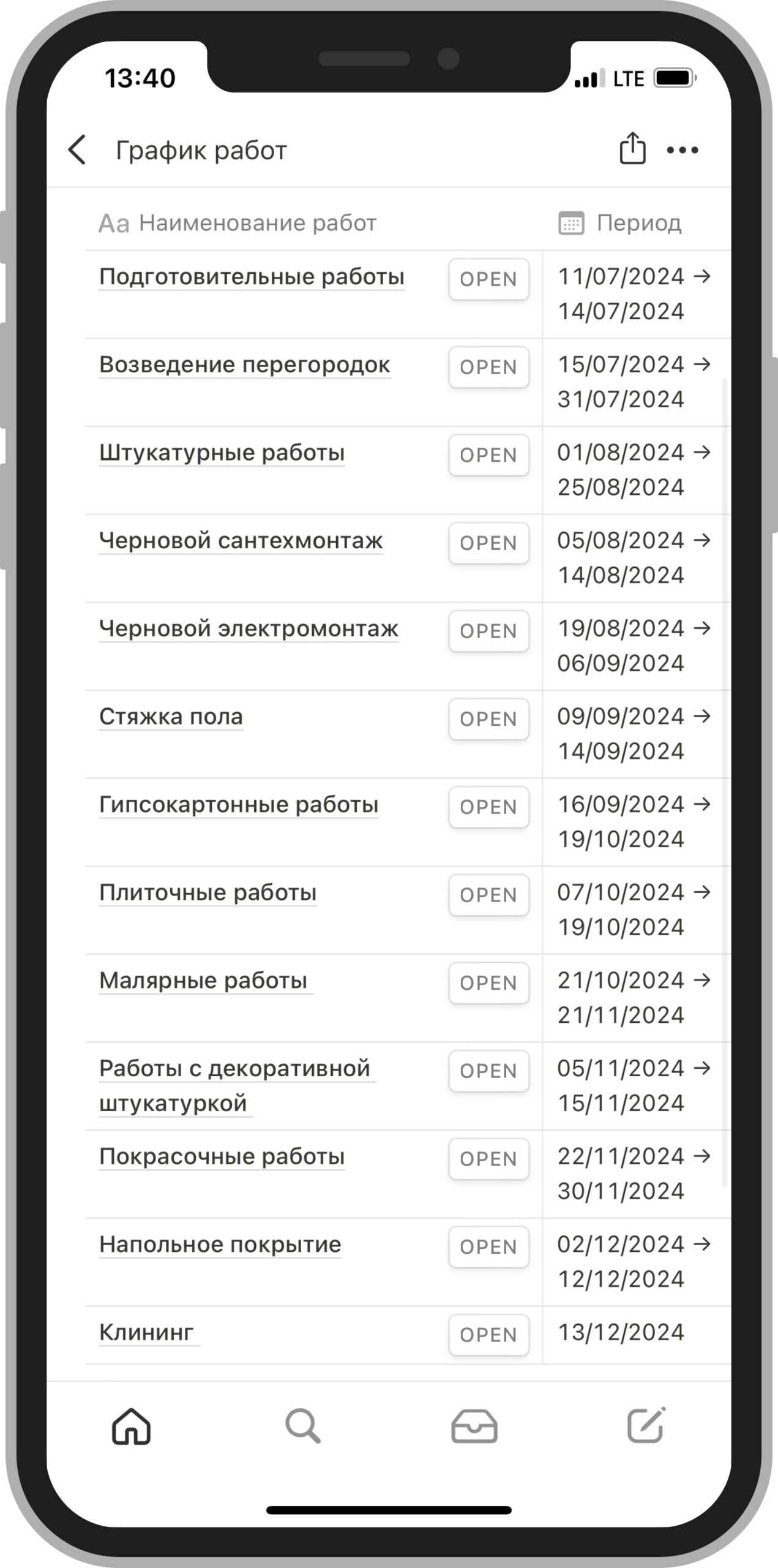
Task: Open the three-dot overflow menu
Action: point(682,150)
